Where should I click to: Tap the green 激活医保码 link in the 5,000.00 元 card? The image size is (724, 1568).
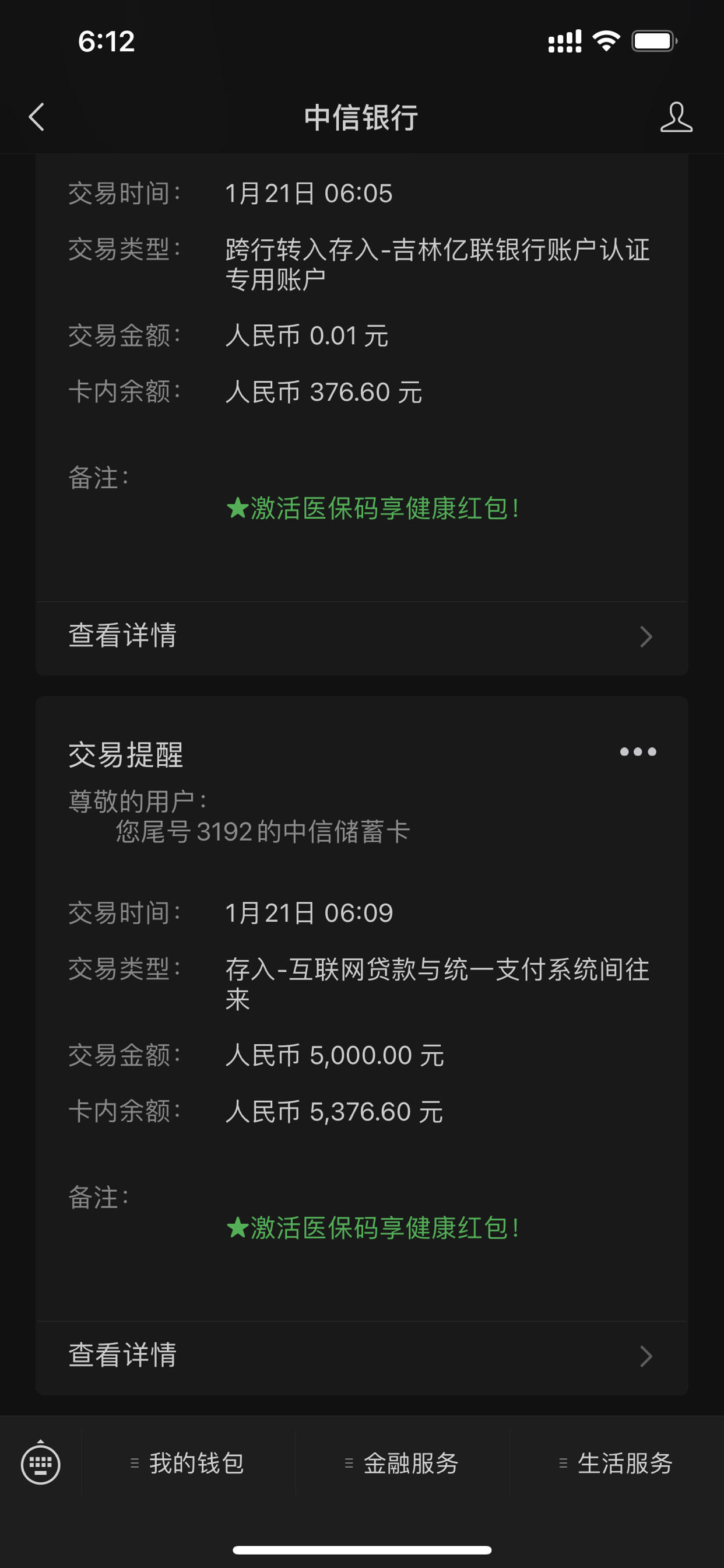[372, 1228]
